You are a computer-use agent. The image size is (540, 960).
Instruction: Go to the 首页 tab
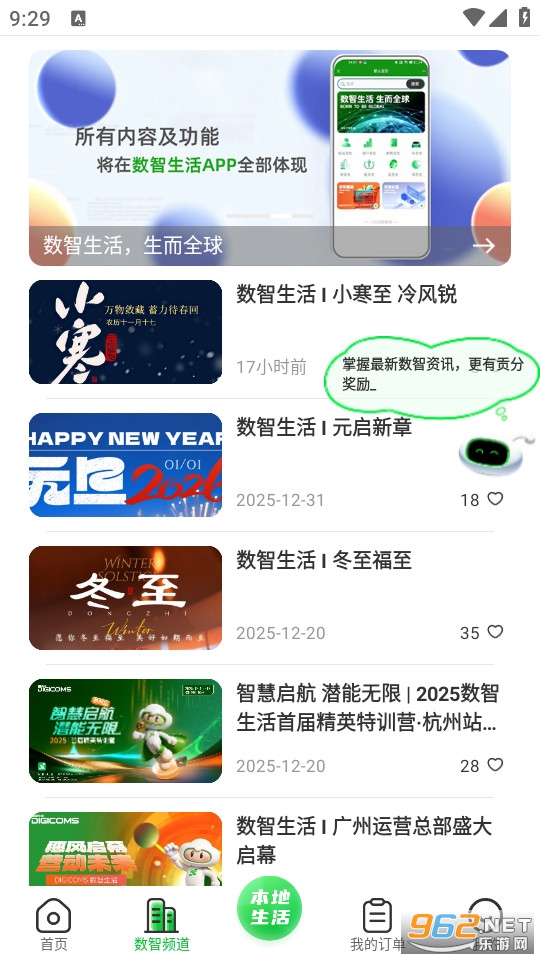click(x=54, y=924)
